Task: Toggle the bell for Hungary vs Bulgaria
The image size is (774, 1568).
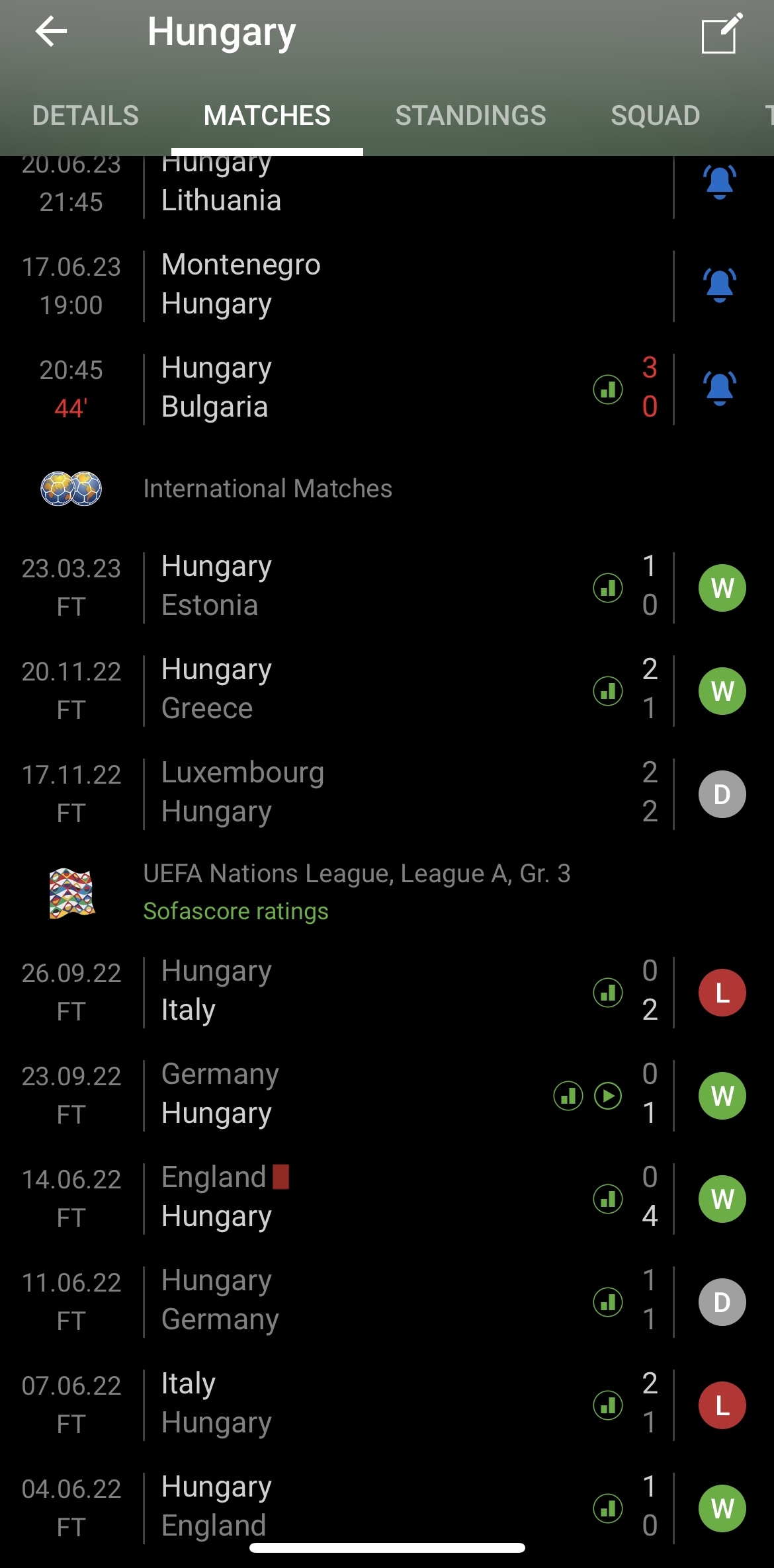Action: 720,389
